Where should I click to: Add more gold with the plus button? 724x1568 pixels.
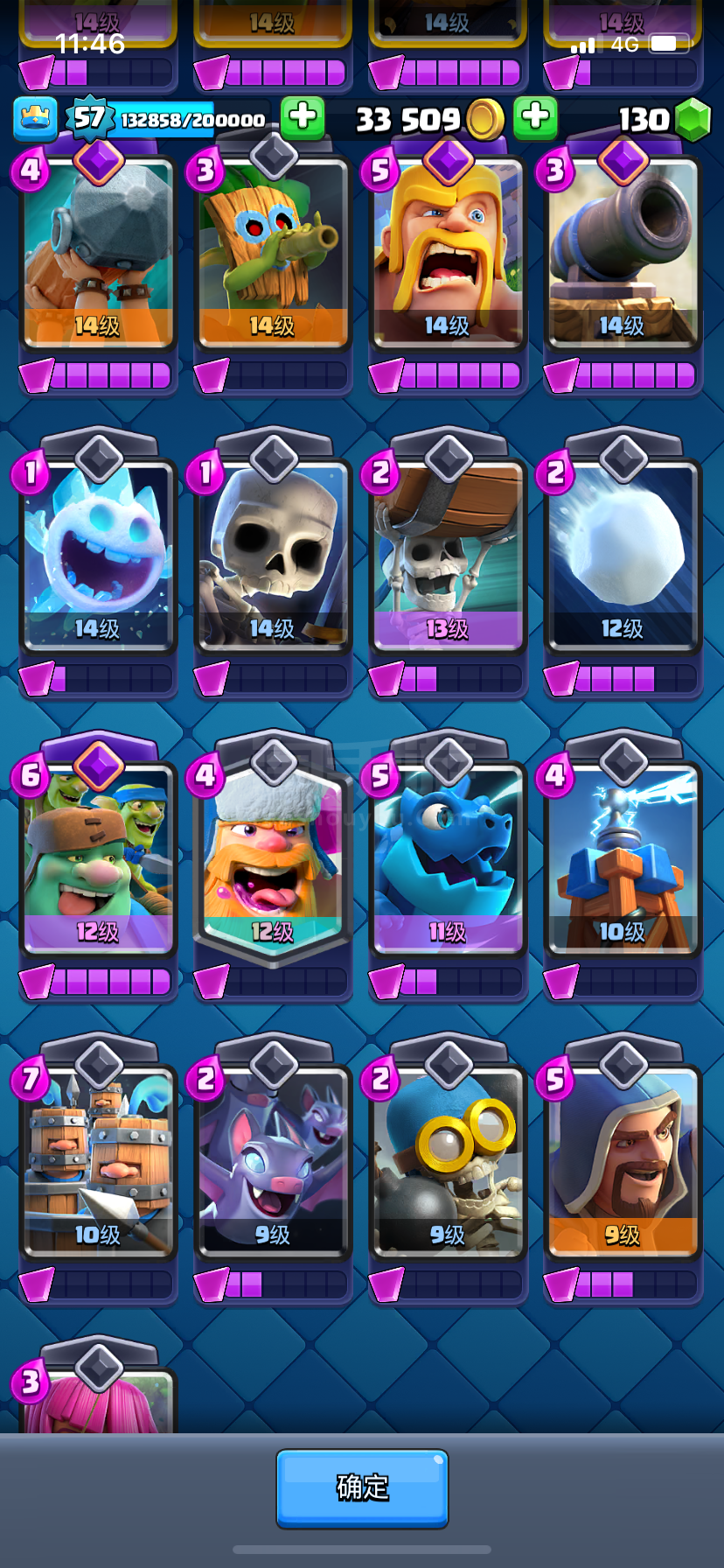point(303,118)
